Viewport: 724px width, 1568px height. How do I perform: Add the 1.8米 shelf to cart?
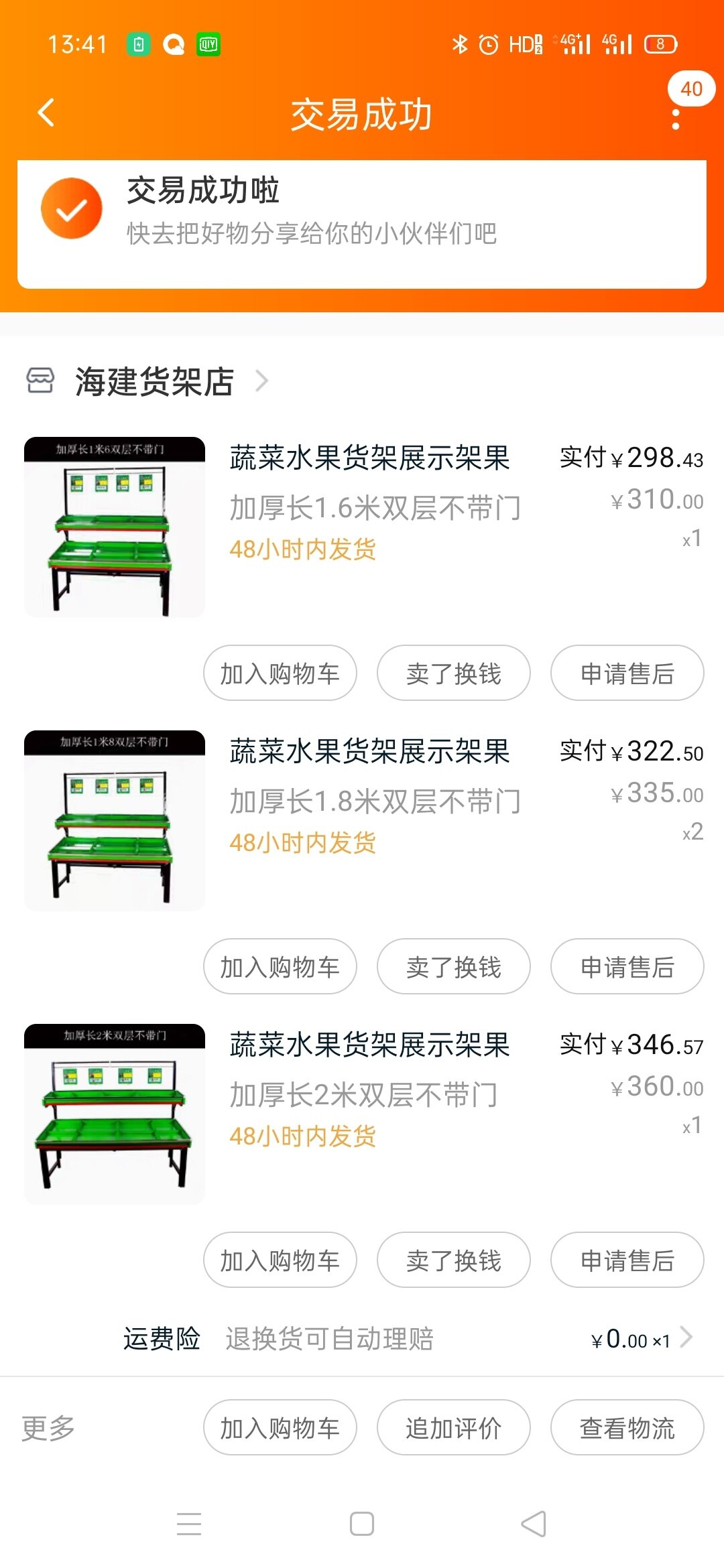(280, 967)
